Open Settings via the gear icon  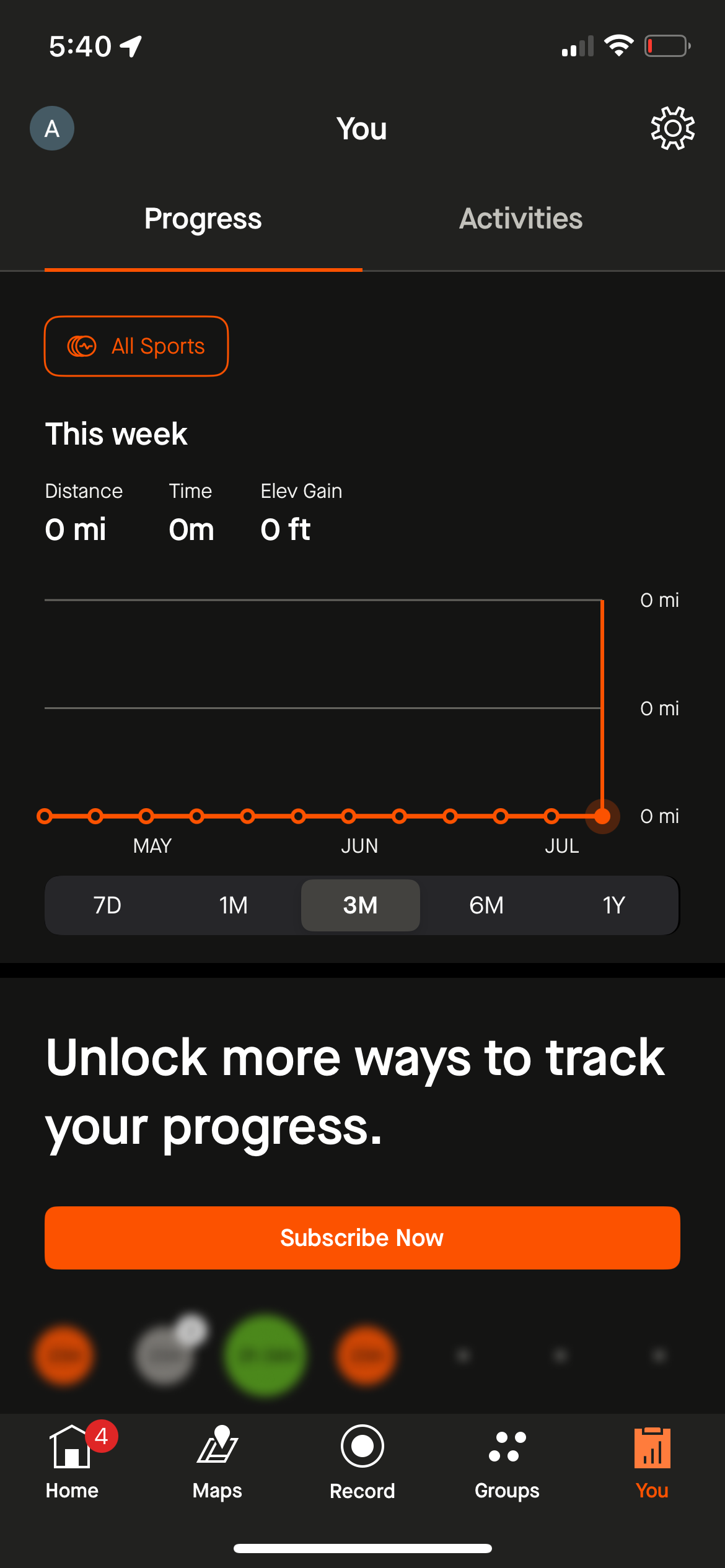(672, 128)
